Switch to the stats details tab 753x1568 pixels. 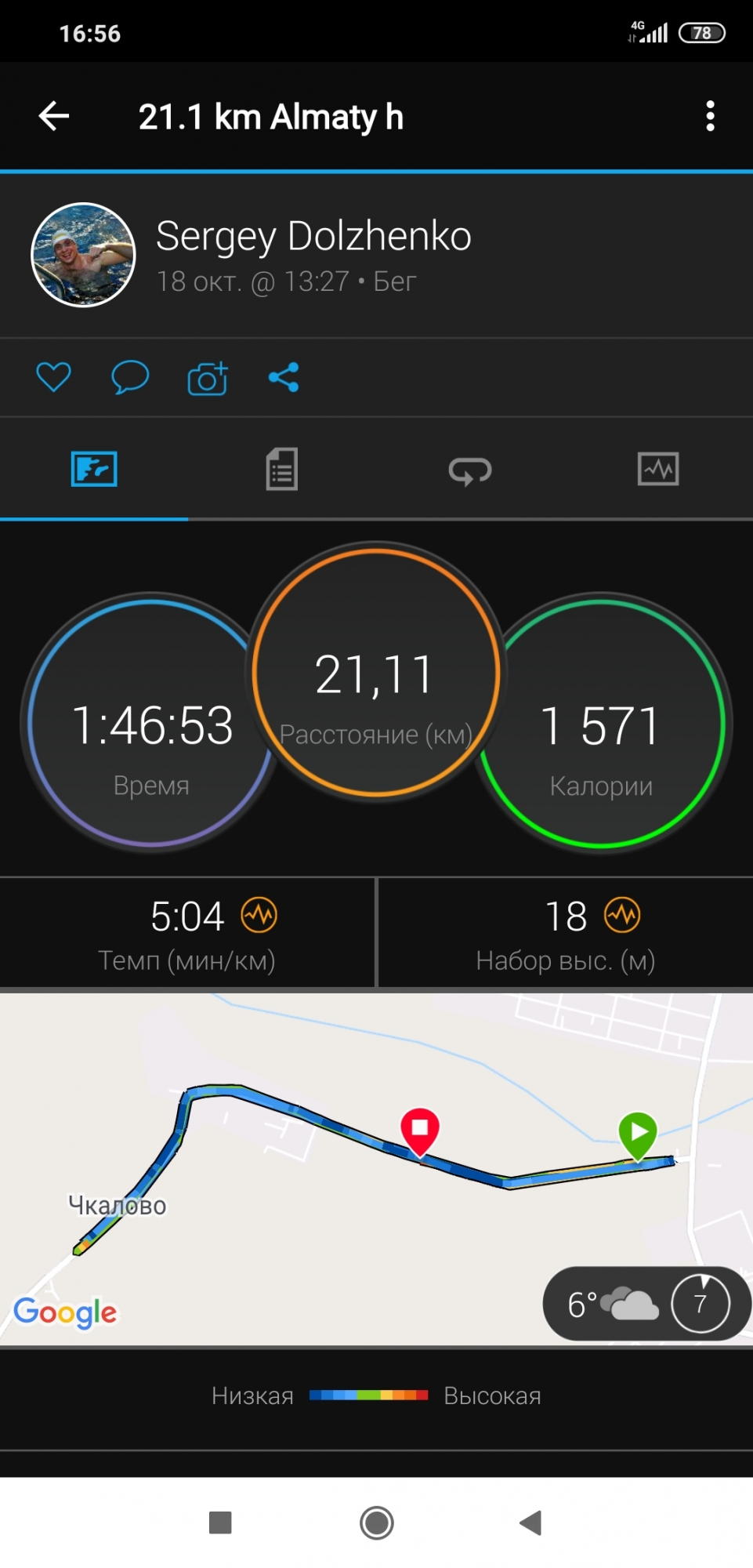(x=281, y=470)
